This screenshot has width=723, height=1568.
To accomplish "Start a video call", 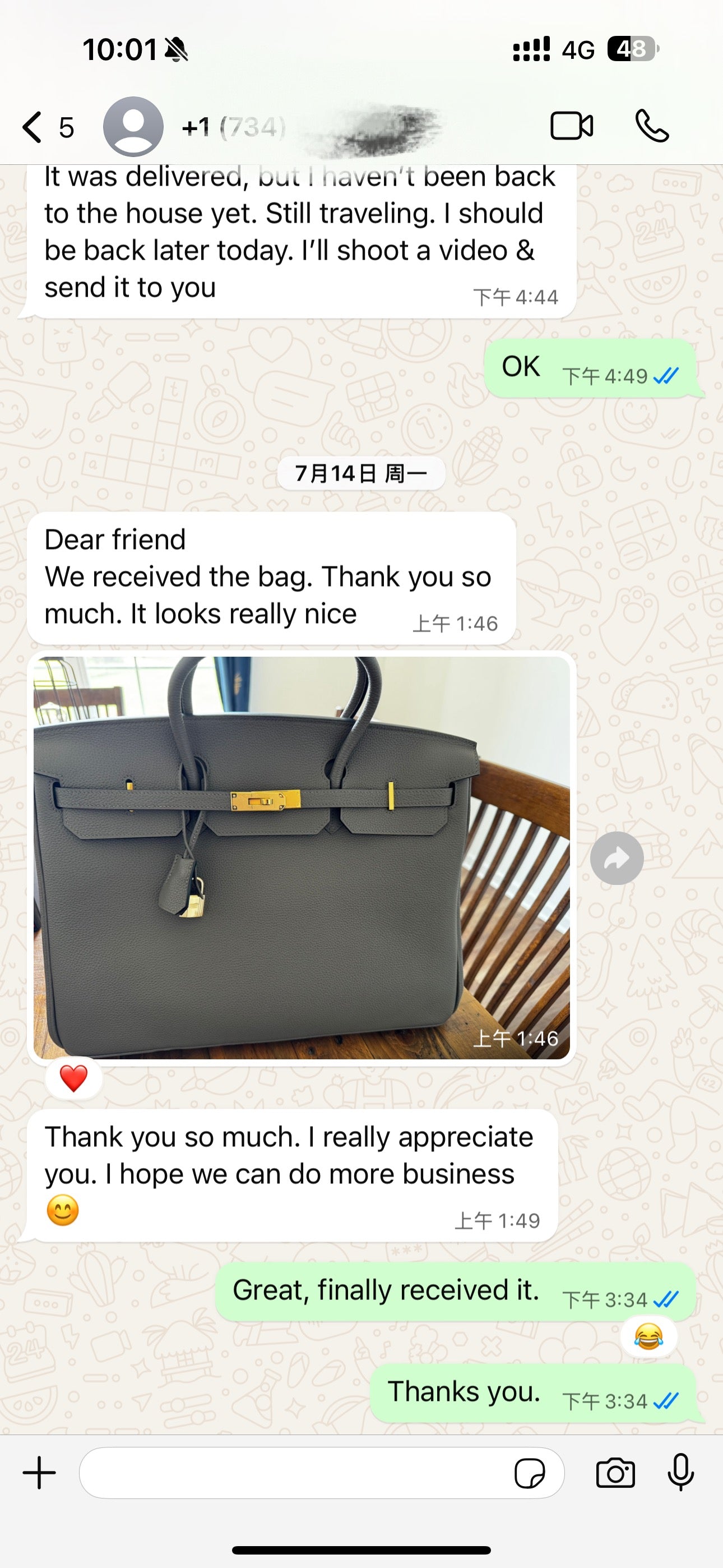I will click(571, 127).
